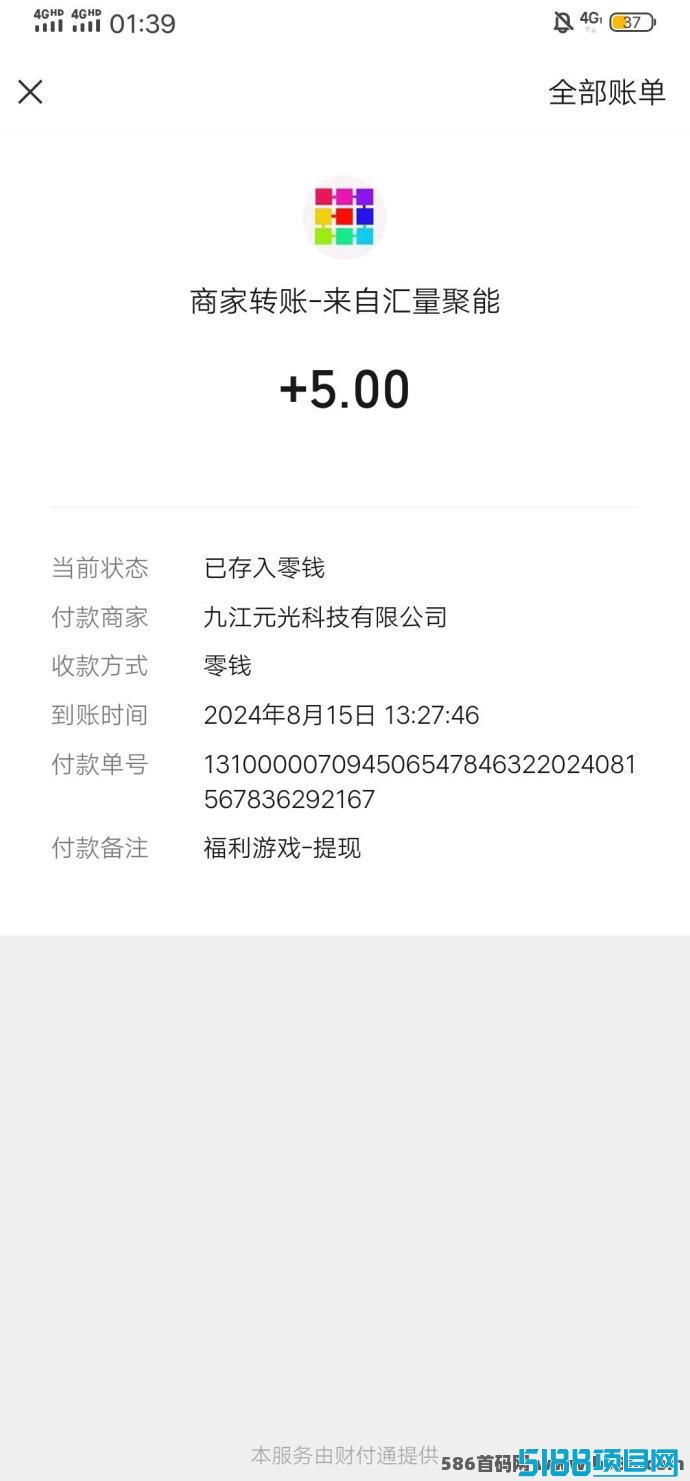
Task: Close the transfer detail page
Action: coord(31,92)
